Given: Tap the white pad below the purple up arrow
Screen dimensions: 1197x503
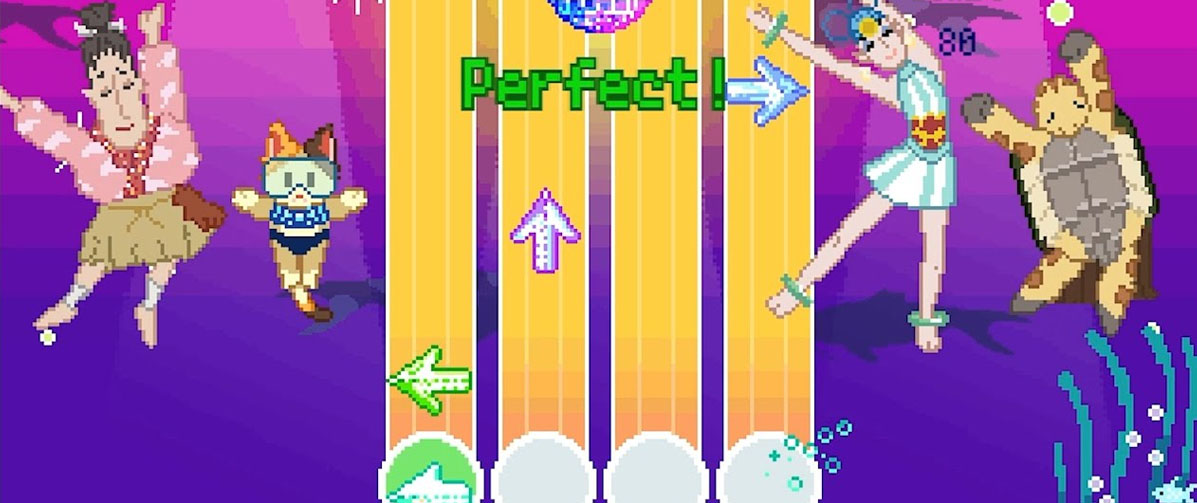Looking at the screenshot, I should pyautogui.click(x=544, y=475).
